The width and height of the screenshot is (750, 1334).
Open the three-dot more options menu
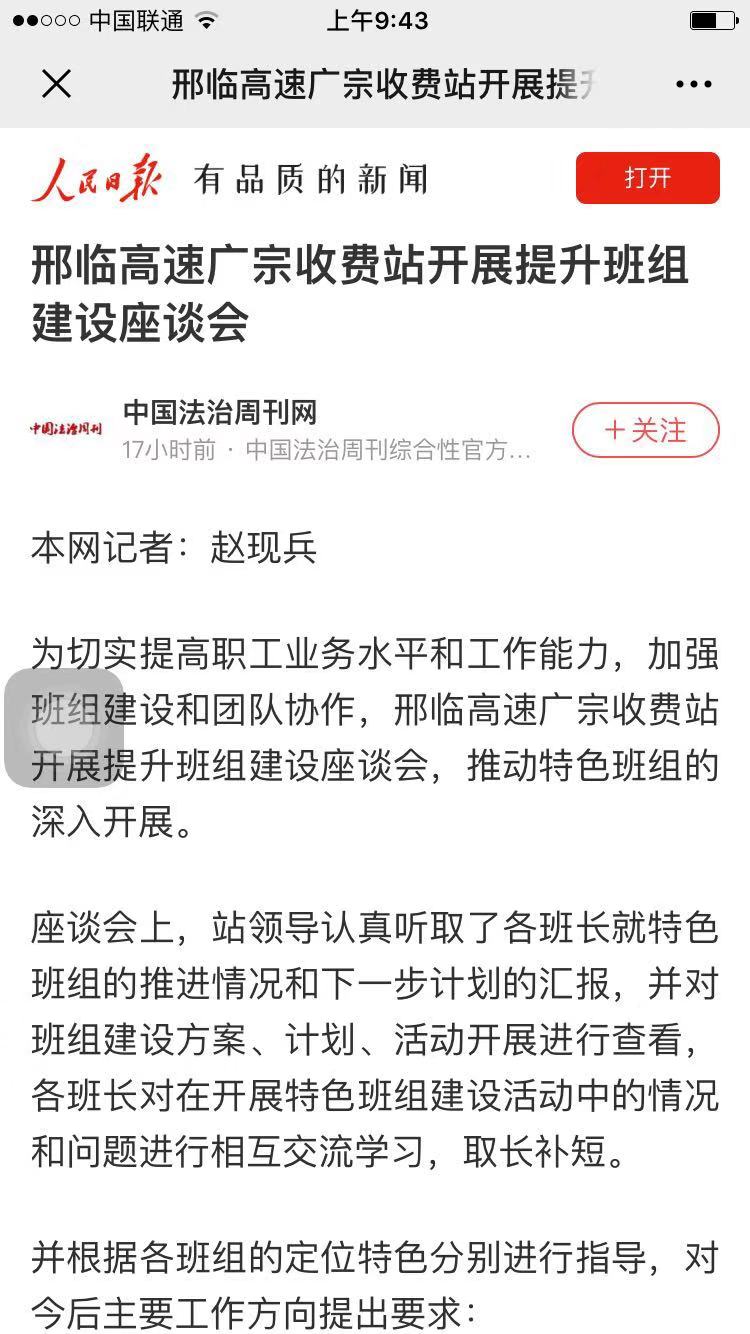(x=693, y=85)
